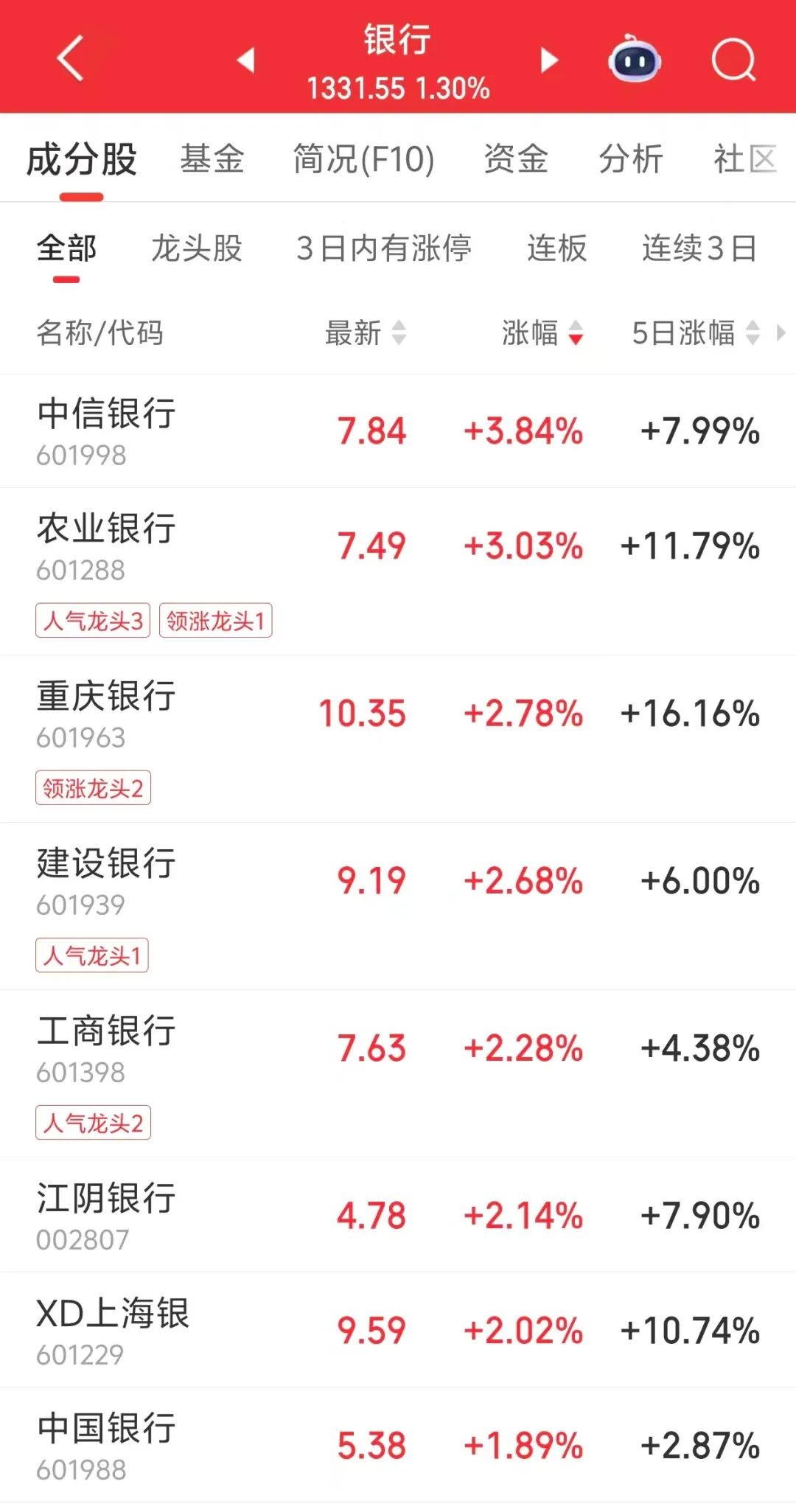The height and width of the screenshot is (1512, 796).
Task: Open 农业银行 stock details
Action: coord(107,546)
